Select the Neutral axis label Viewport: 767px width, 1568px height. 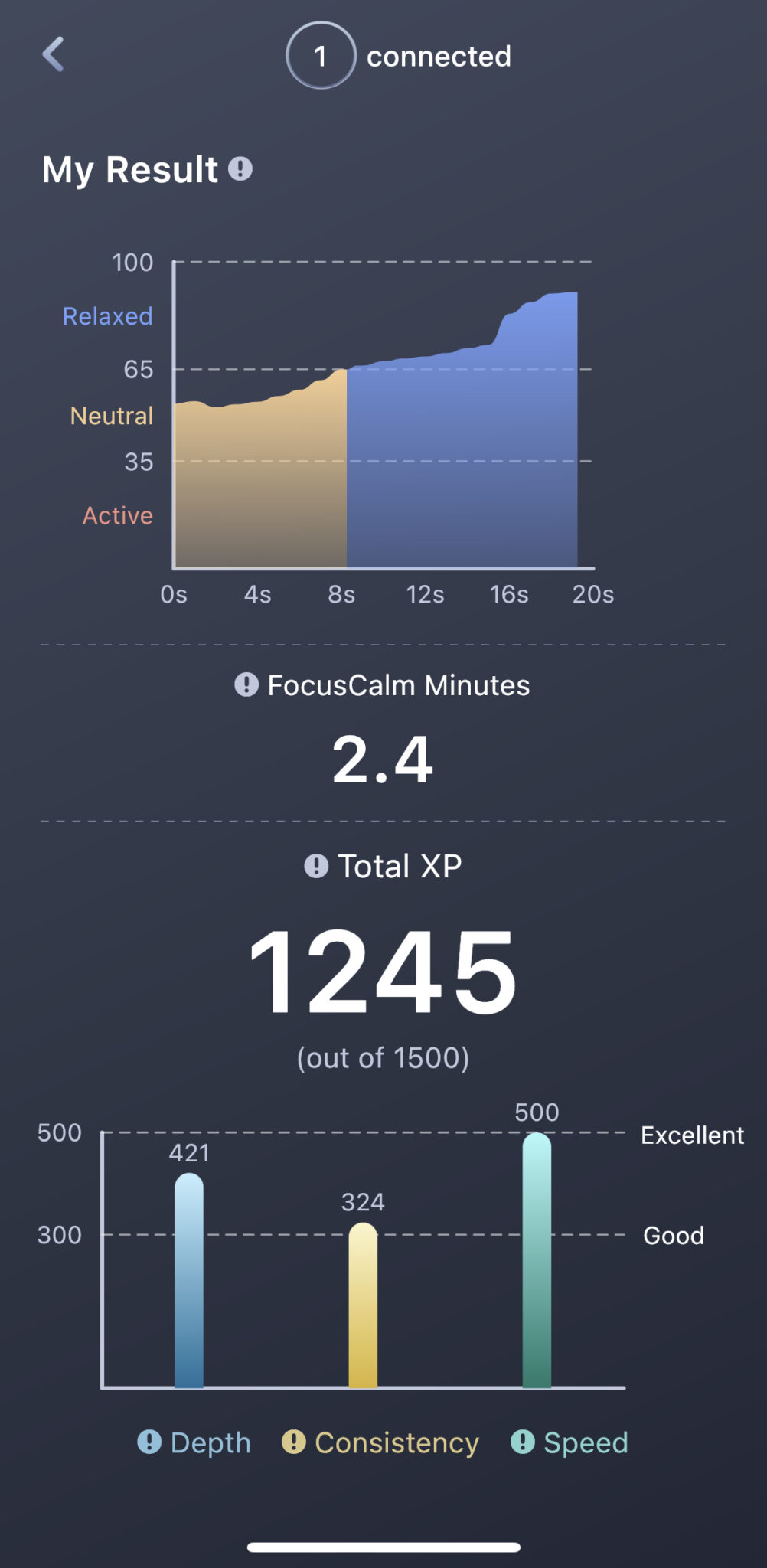111,415
